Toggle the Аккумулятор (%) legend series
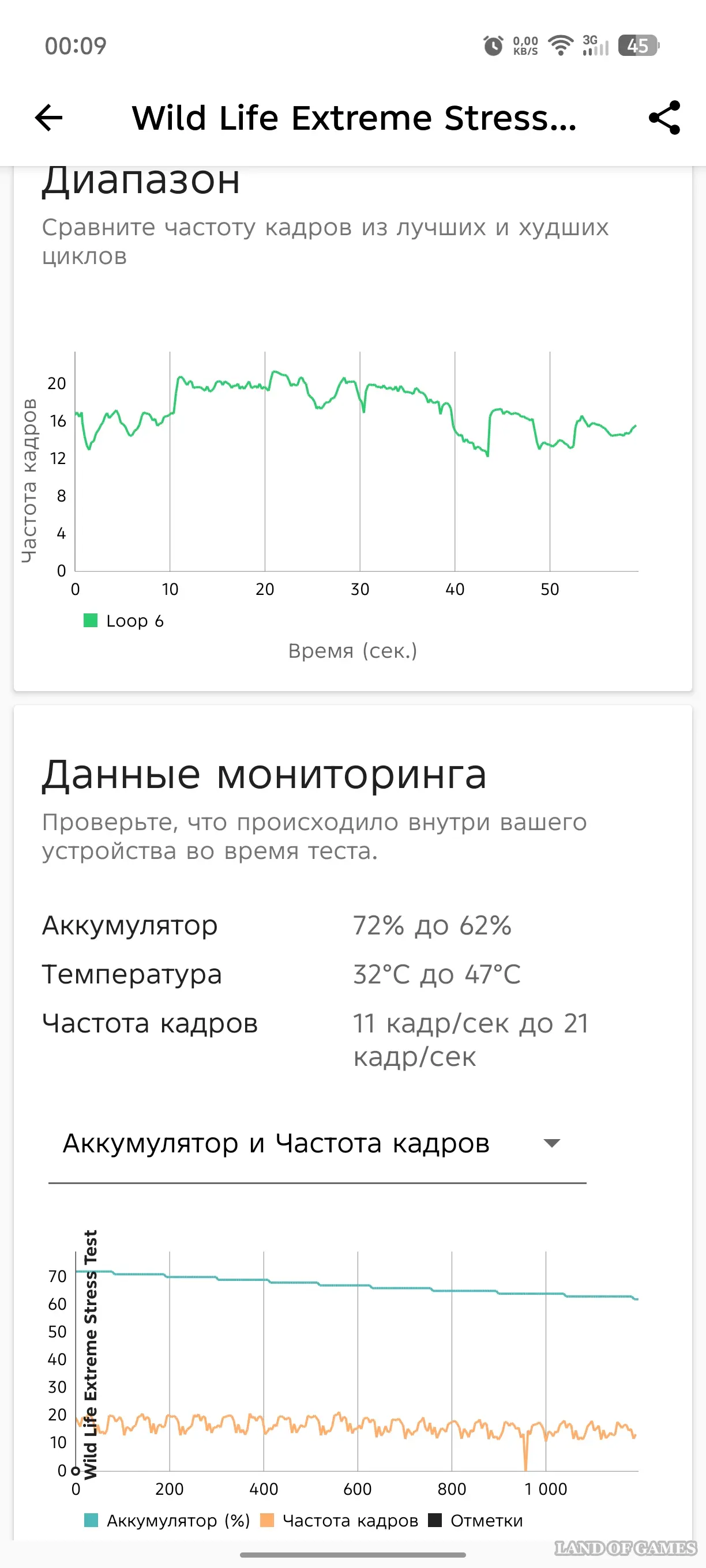706x1568 pixels. (x=167, y=1521)
